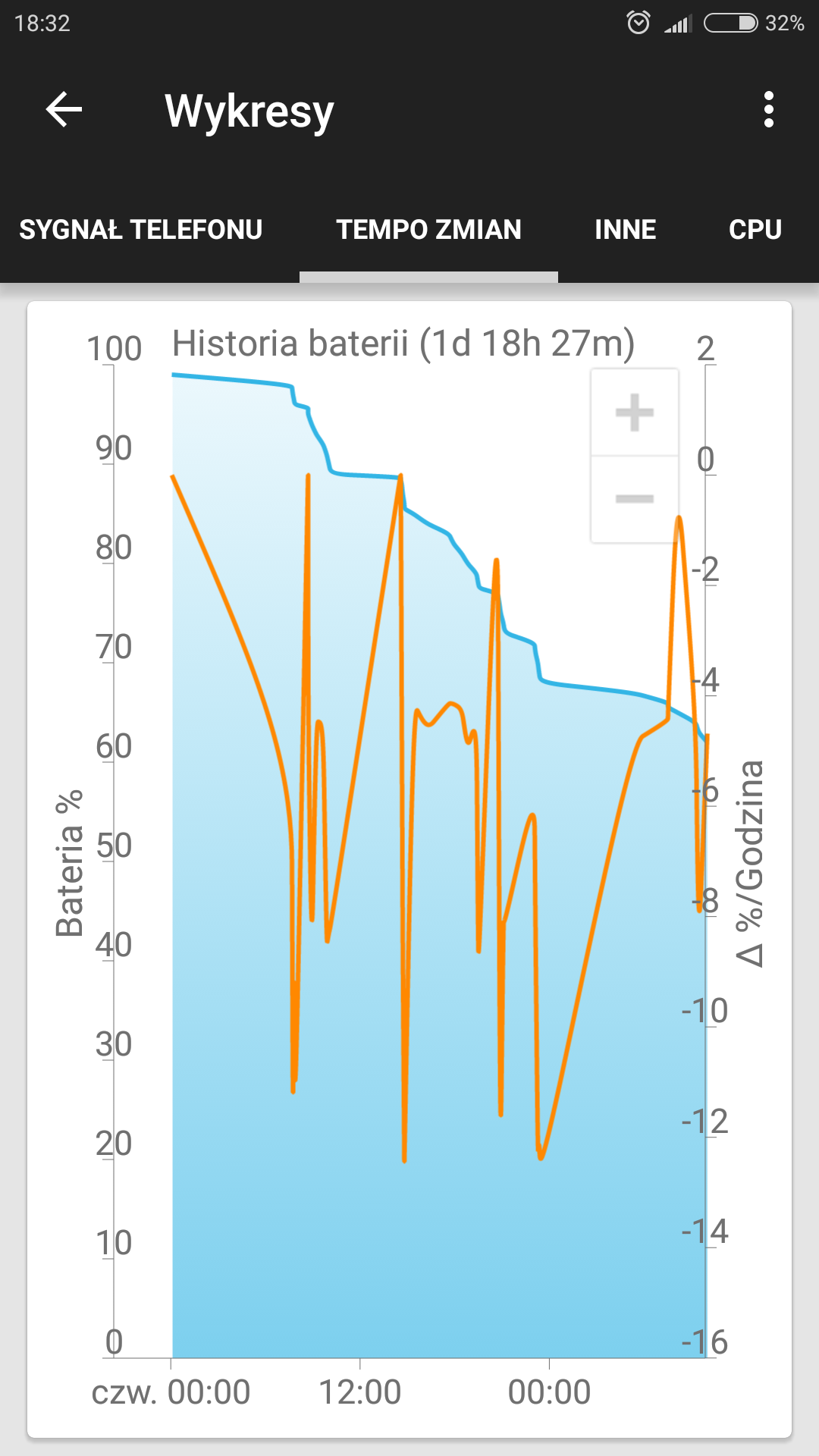The image size is (819, 1456).
Task: Zoom out the chart with minus
Action: point(635,499)
